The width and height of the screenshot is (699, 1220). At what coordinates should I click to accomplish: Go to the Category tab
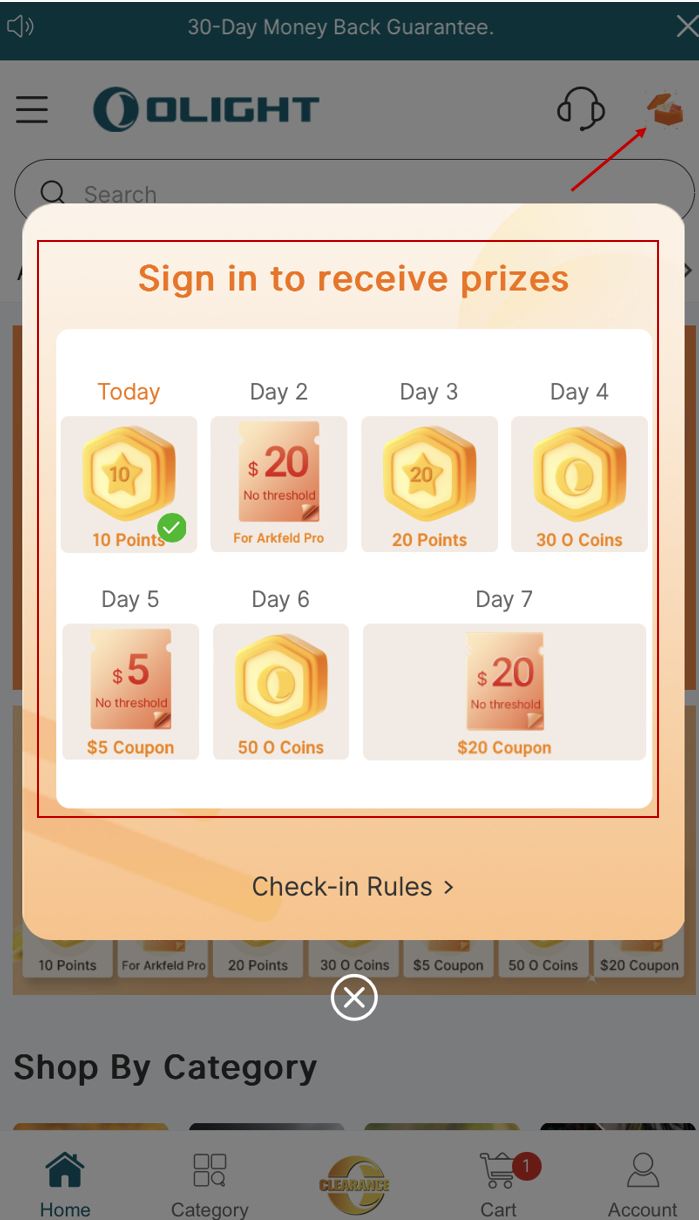tap(210, 1185)
